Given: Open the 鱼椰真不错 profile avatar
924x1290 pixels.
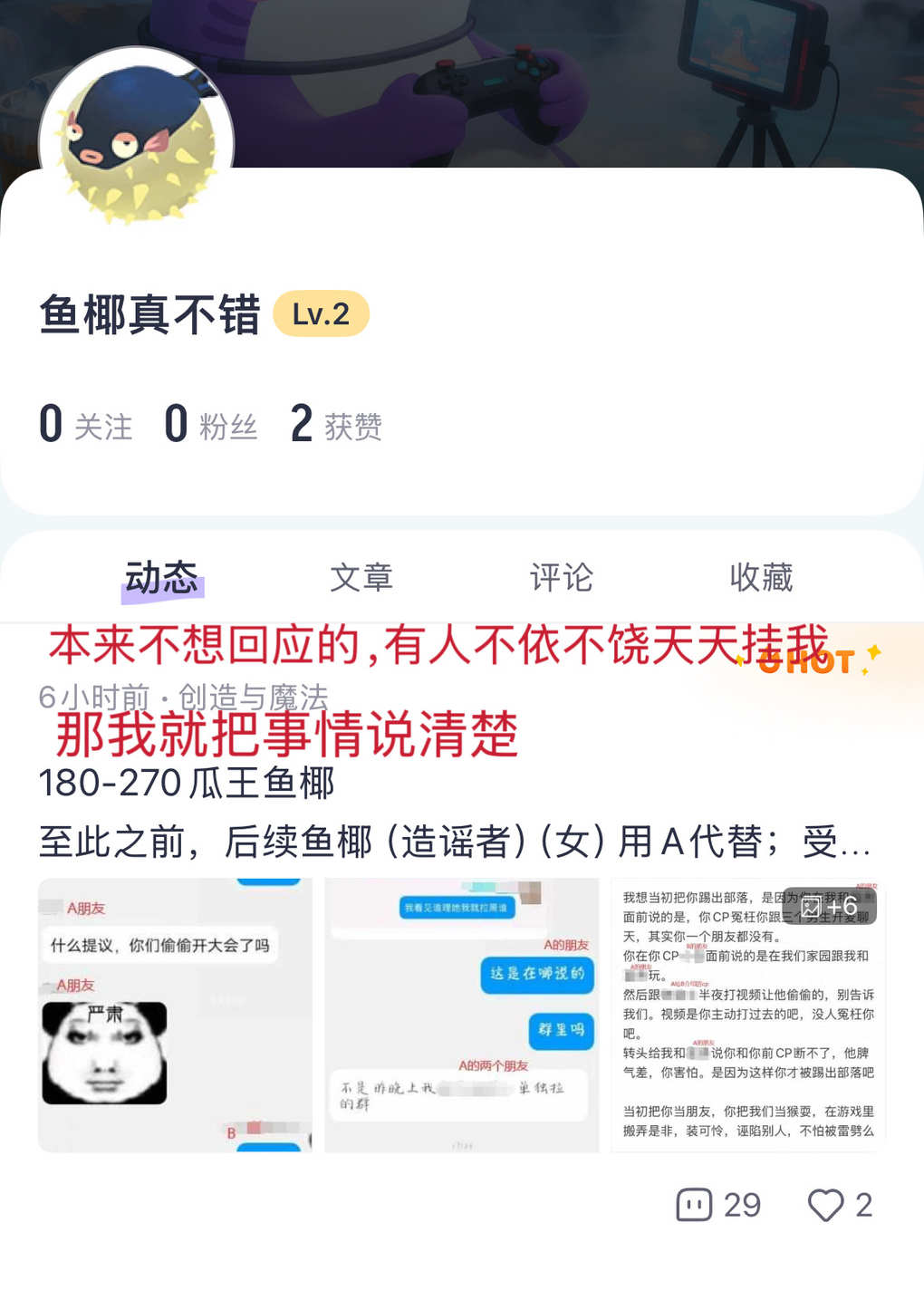Looking at the screenshot, I should tap(137, 142).
